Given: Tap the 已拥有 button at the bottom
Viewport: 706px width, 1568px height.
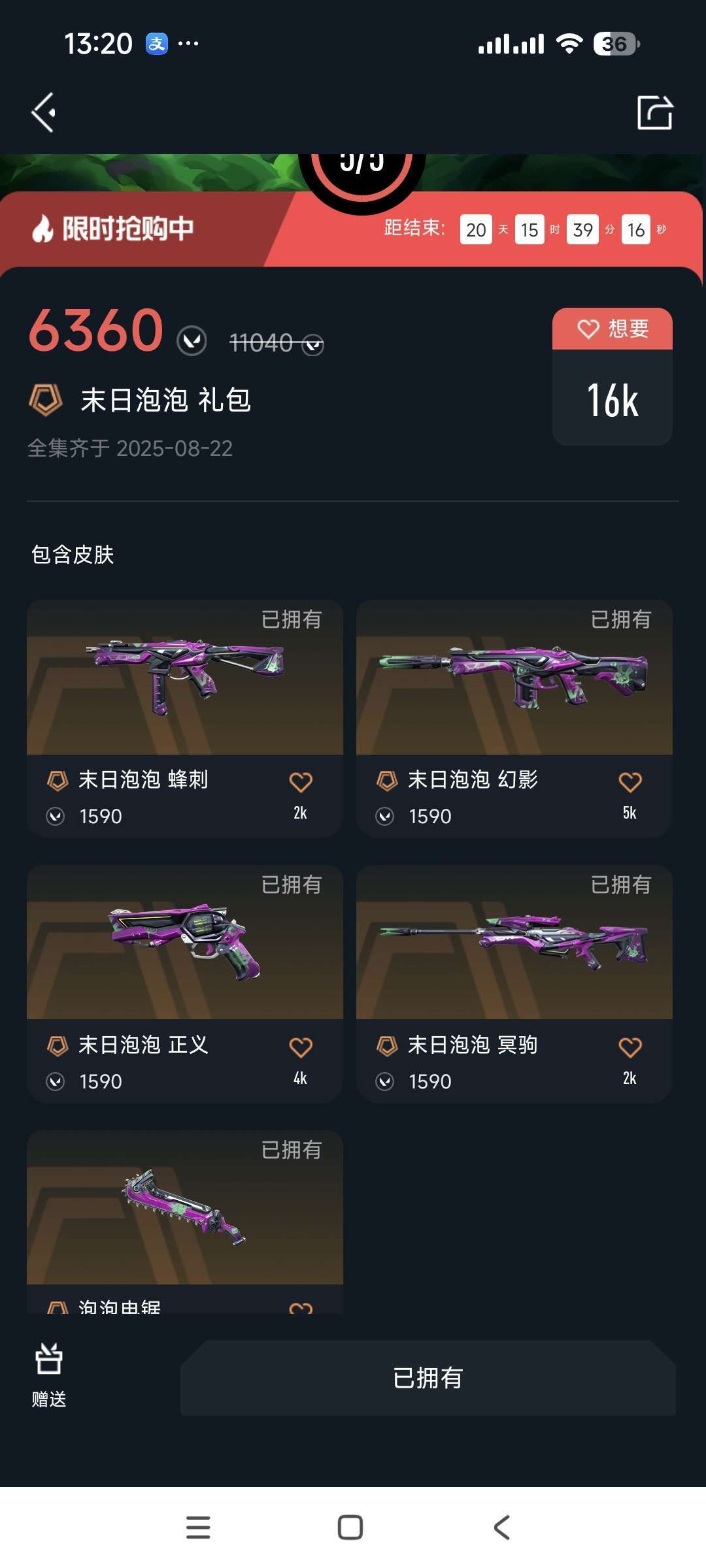Looking at the screenshot, I should click(428, 1378).
